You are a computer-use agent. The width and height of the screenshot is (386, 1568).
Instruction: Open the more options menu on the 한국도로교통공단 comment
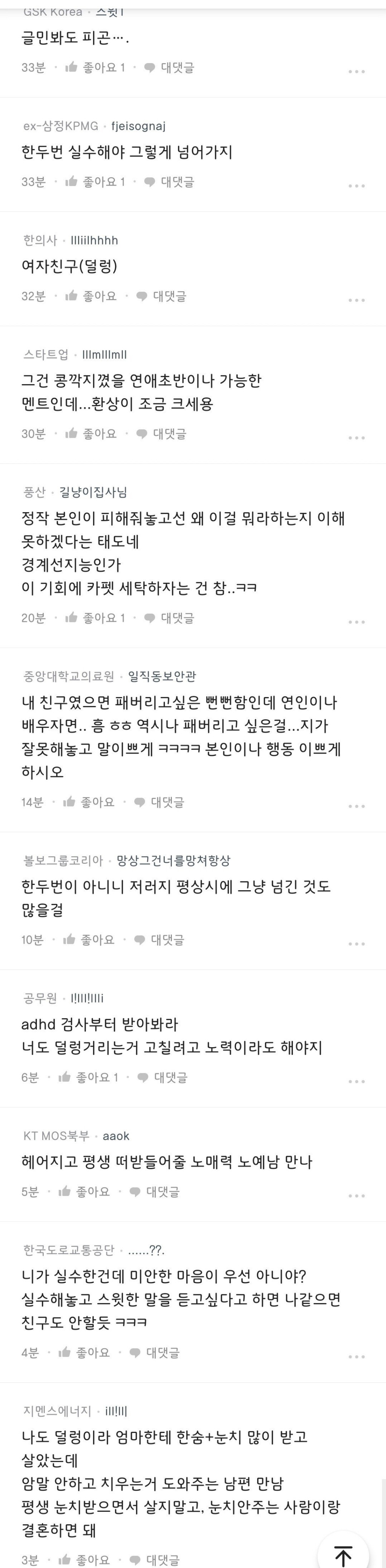tap(356, 1356)
